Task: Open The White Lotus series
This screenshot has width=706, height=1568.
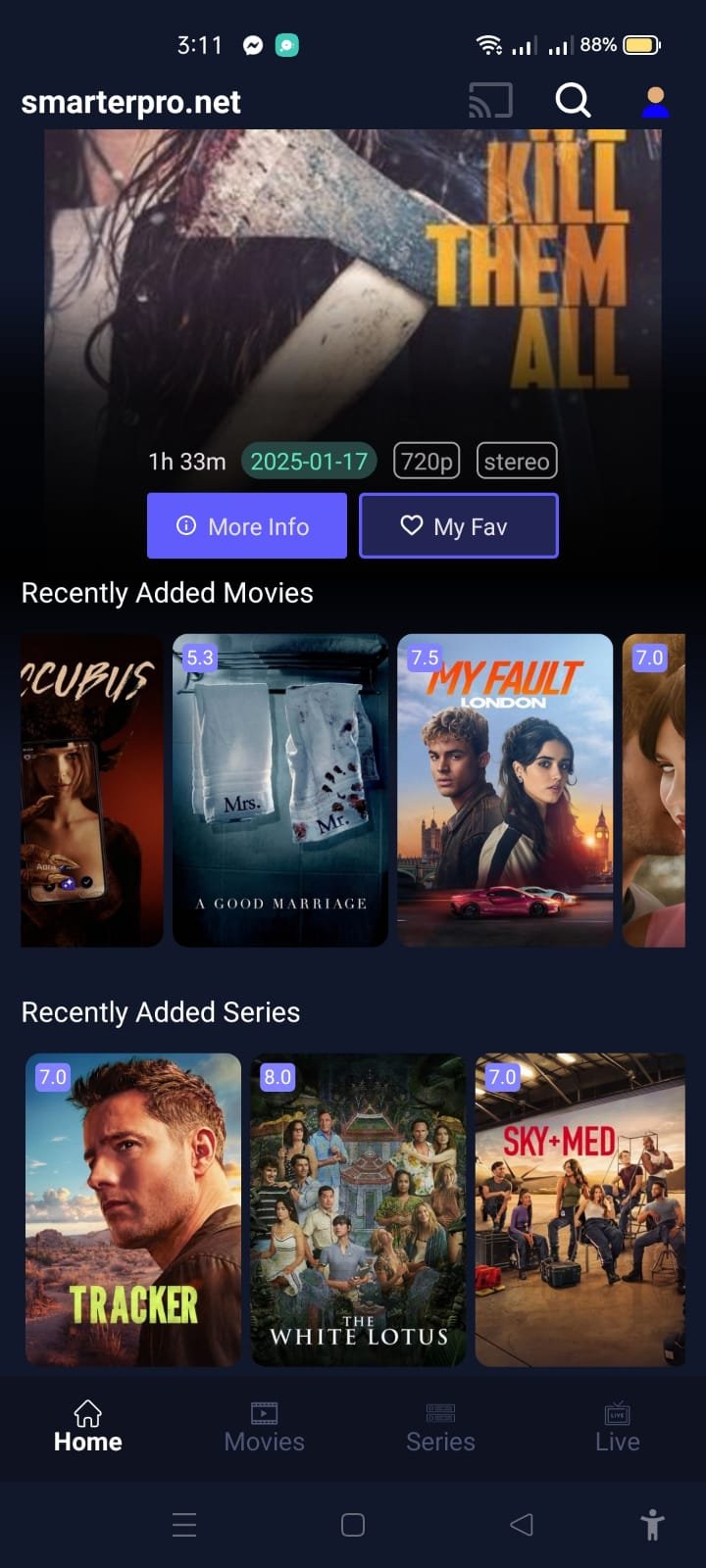Action: 359,1209
